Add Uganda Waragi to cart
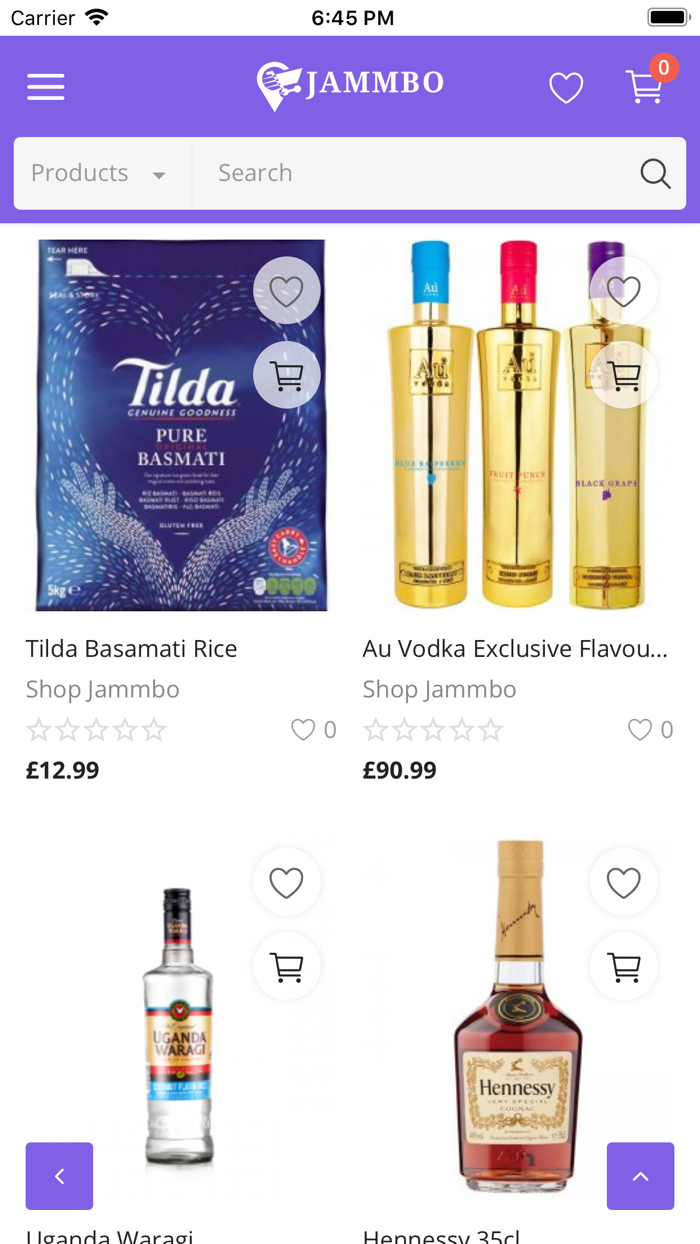 [287, 967]
